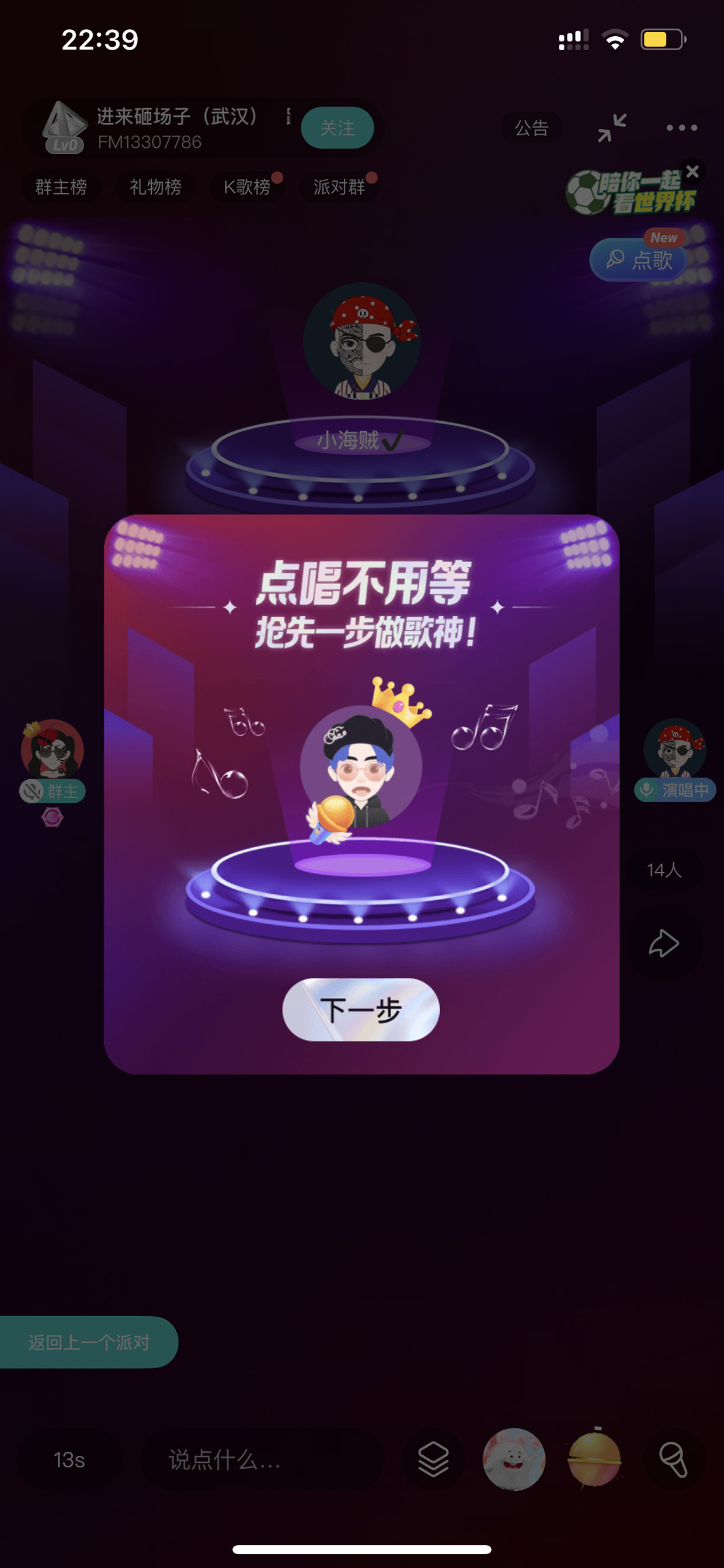Open the 群主 host avatar
This screenshot has height=1568, width=724.
tap(53, 750)
